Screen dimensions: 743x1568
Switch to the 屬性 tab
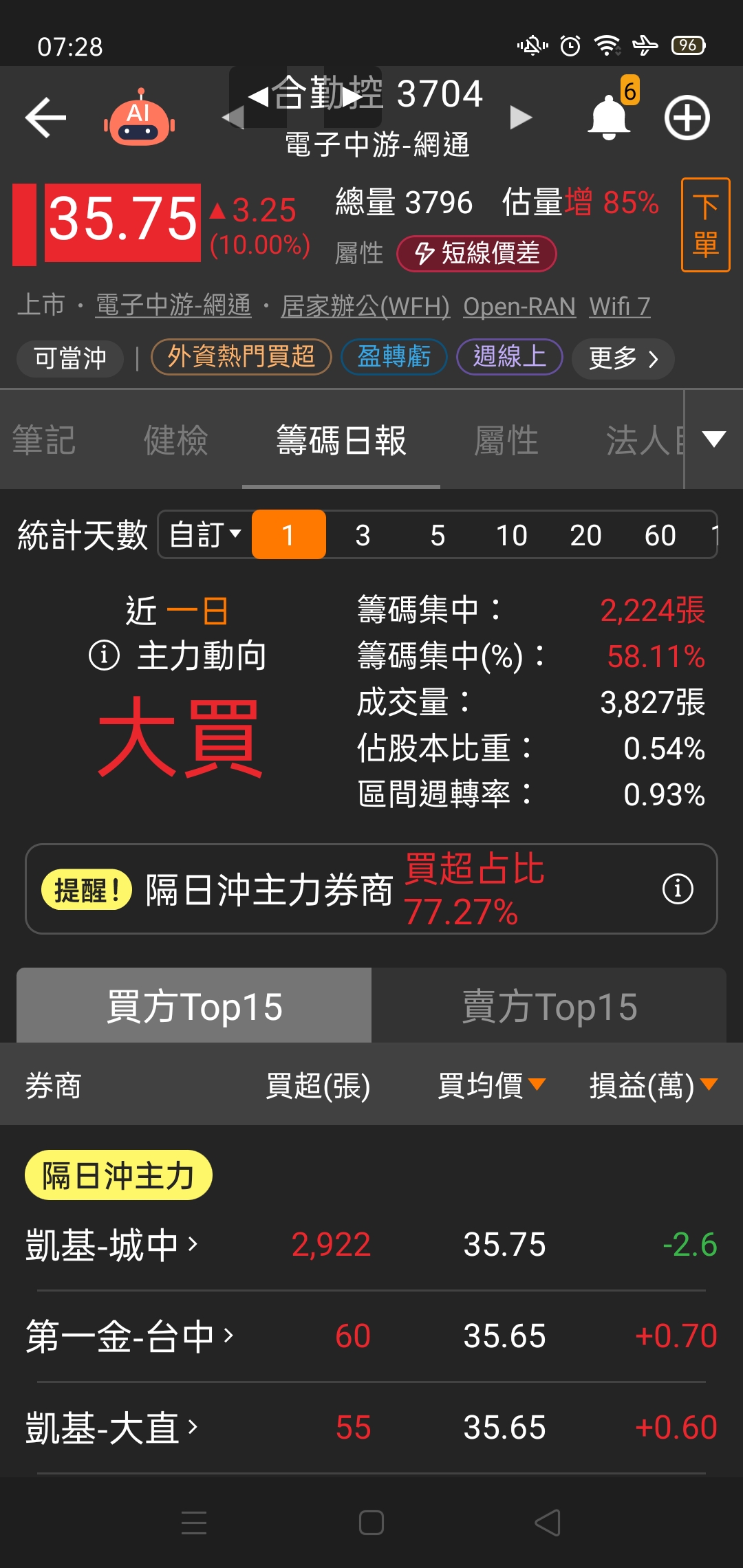[506, 440]
